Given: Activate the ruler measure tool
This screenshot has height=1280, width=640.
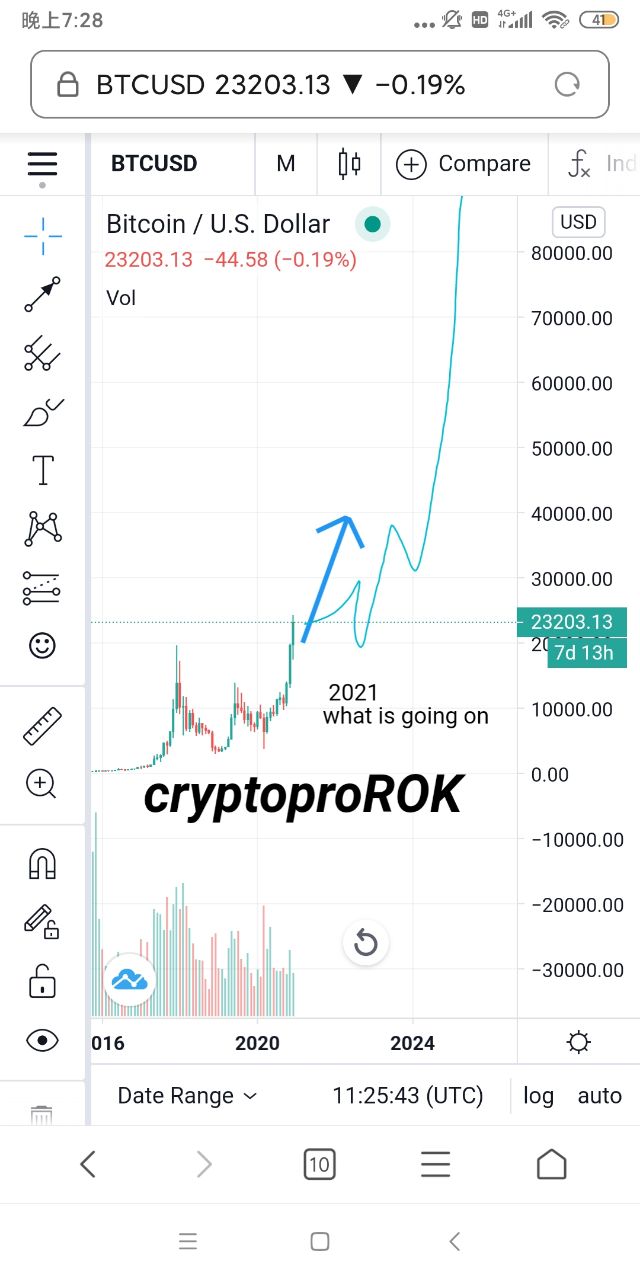Looking at the screenshot, I should pyautogui.click(x=43, y=726).
